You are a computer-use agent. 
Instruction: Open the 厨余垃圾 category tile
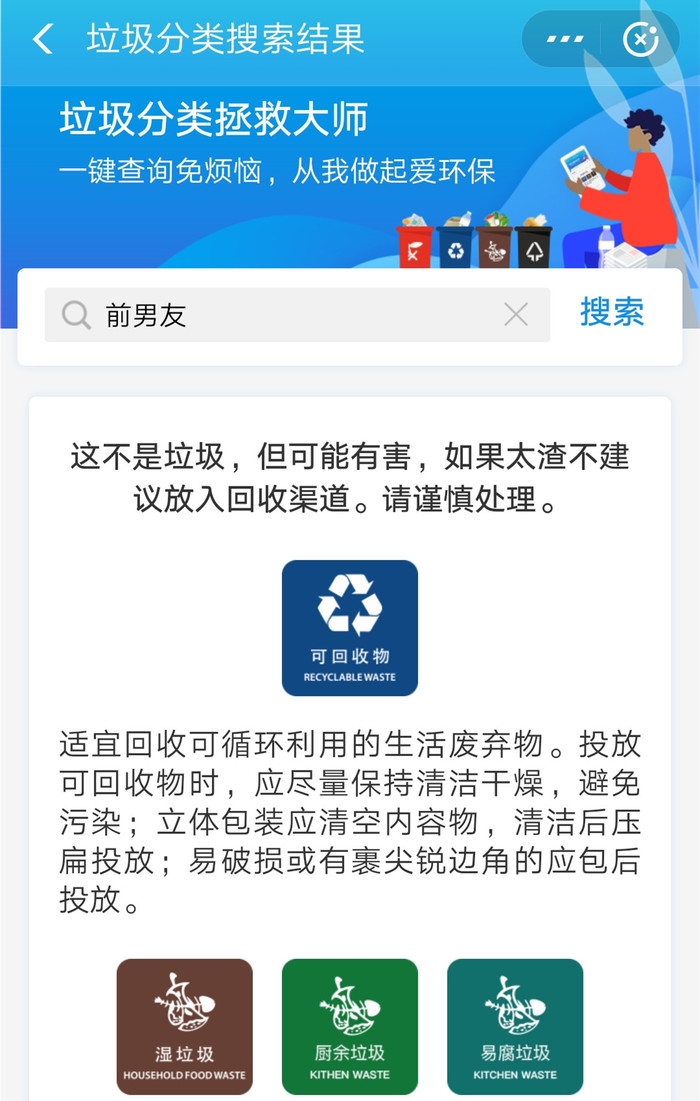click(x=350, y=1026)
